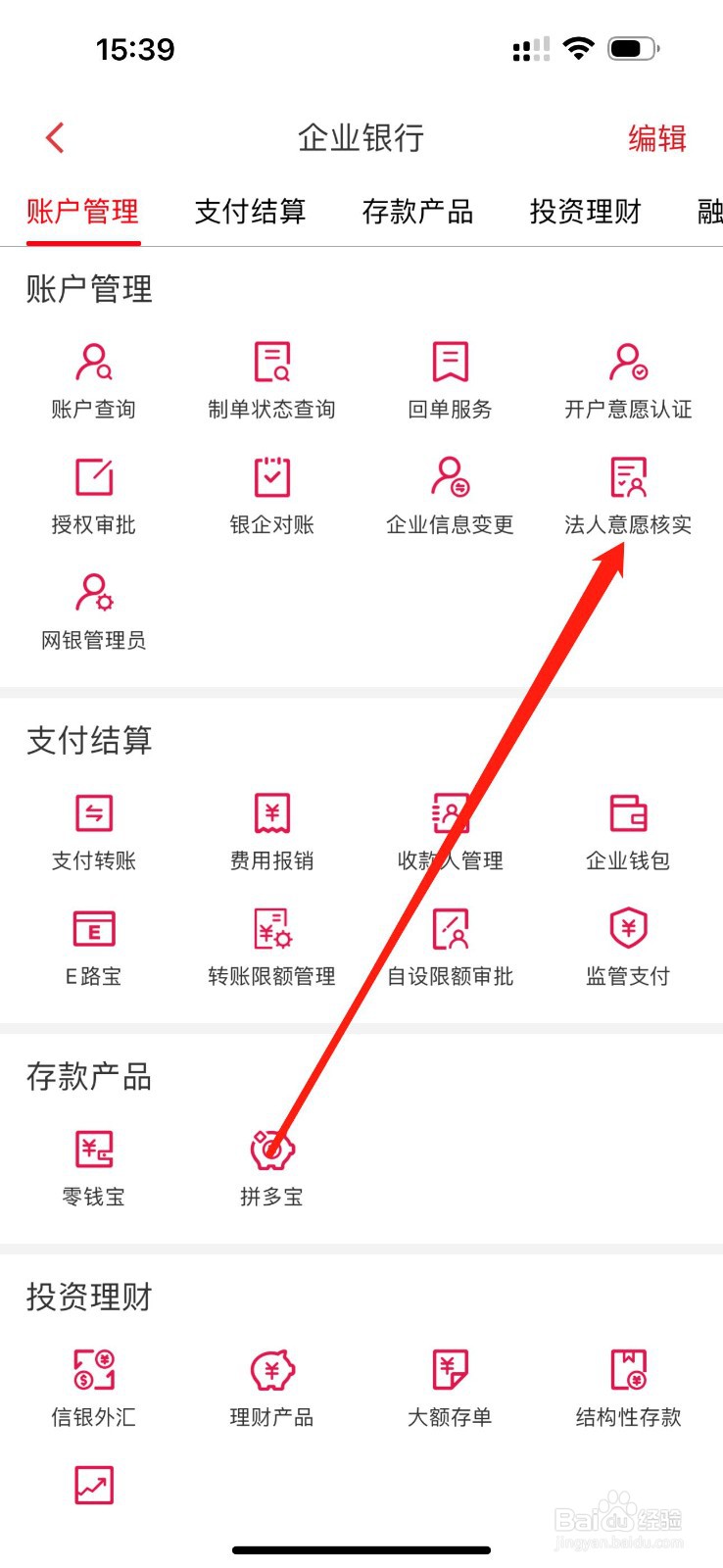Screen dimensions: 723x1568
Task: Tap the back arrow at top left
Action: [x=54, y=138]
